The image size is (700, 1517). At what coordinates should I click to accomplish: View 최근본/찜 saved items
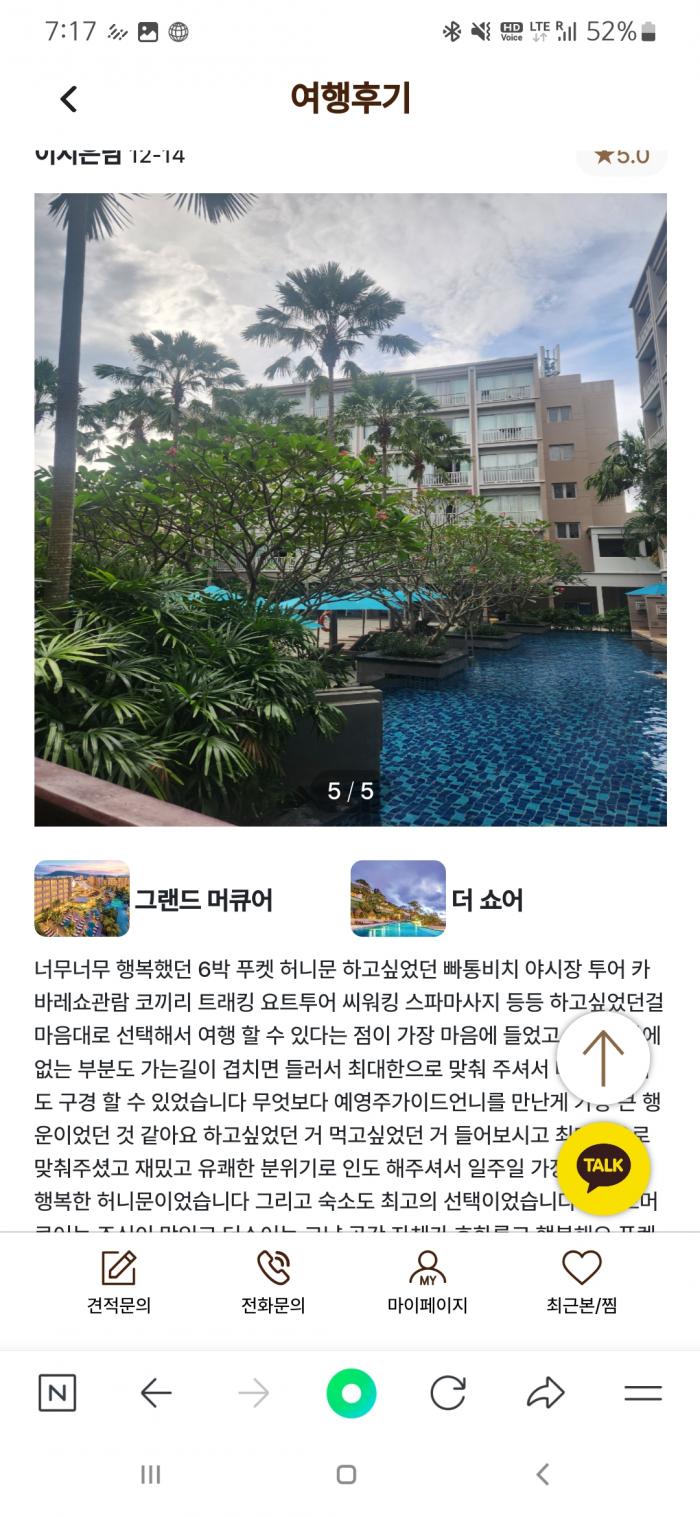(x=581, y=1282)
